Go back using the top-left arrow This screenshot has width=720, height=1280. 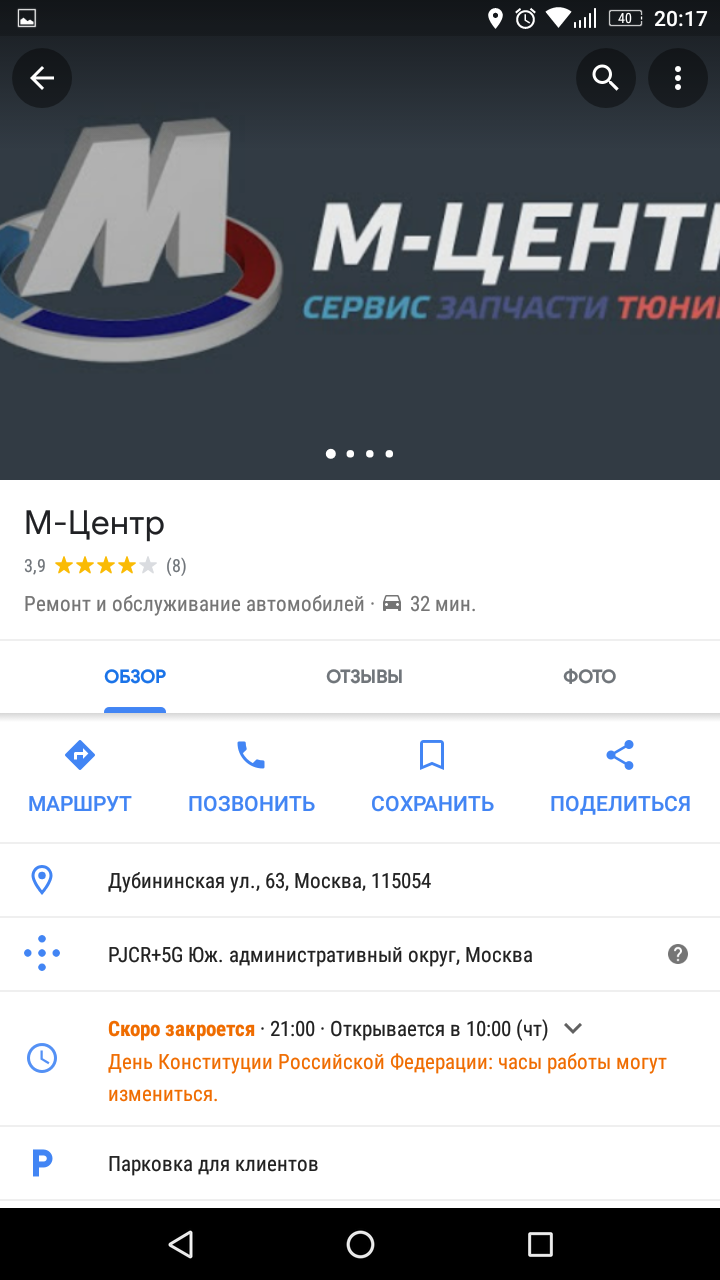pyautogui.click(x=42, y=78)
